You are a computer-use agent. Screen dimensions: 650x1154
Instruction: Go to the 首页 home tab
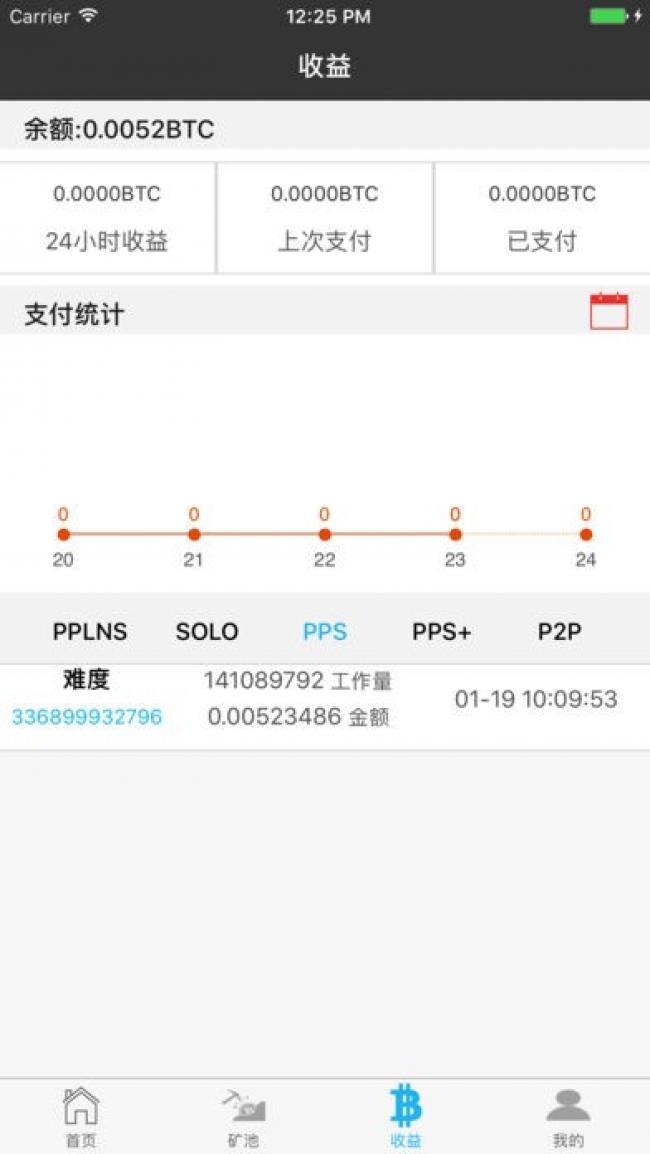tap(81, 1116)
